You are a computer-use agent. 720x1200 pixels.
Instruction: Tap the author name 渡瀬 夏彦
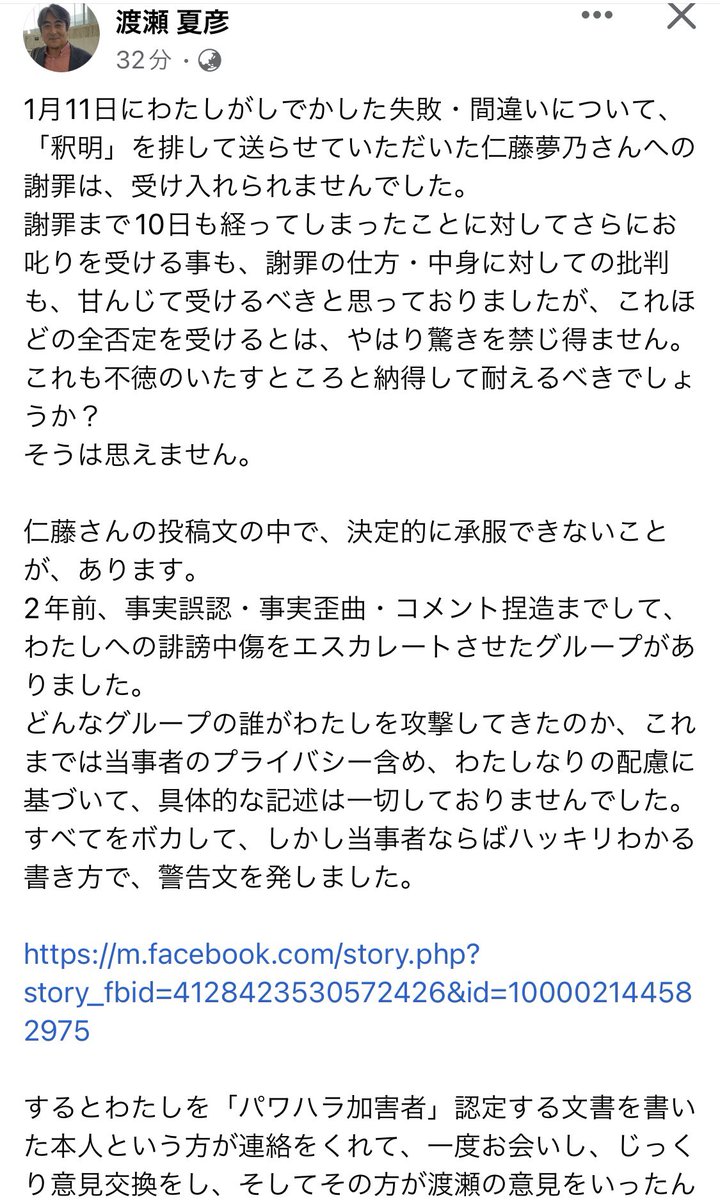pos(173,21)
